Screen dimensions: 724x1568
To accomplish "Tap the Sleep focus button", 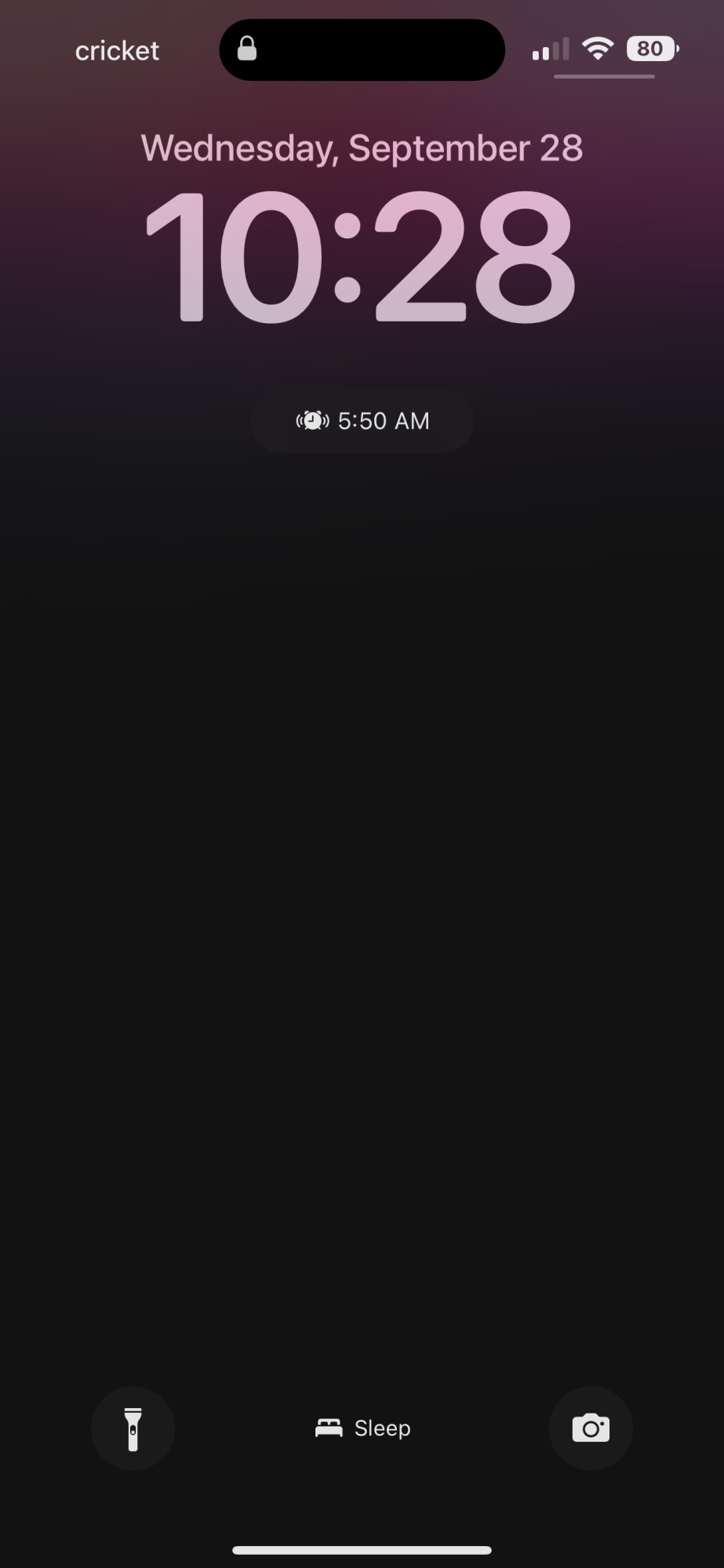I will click(x=362, y=1428).
